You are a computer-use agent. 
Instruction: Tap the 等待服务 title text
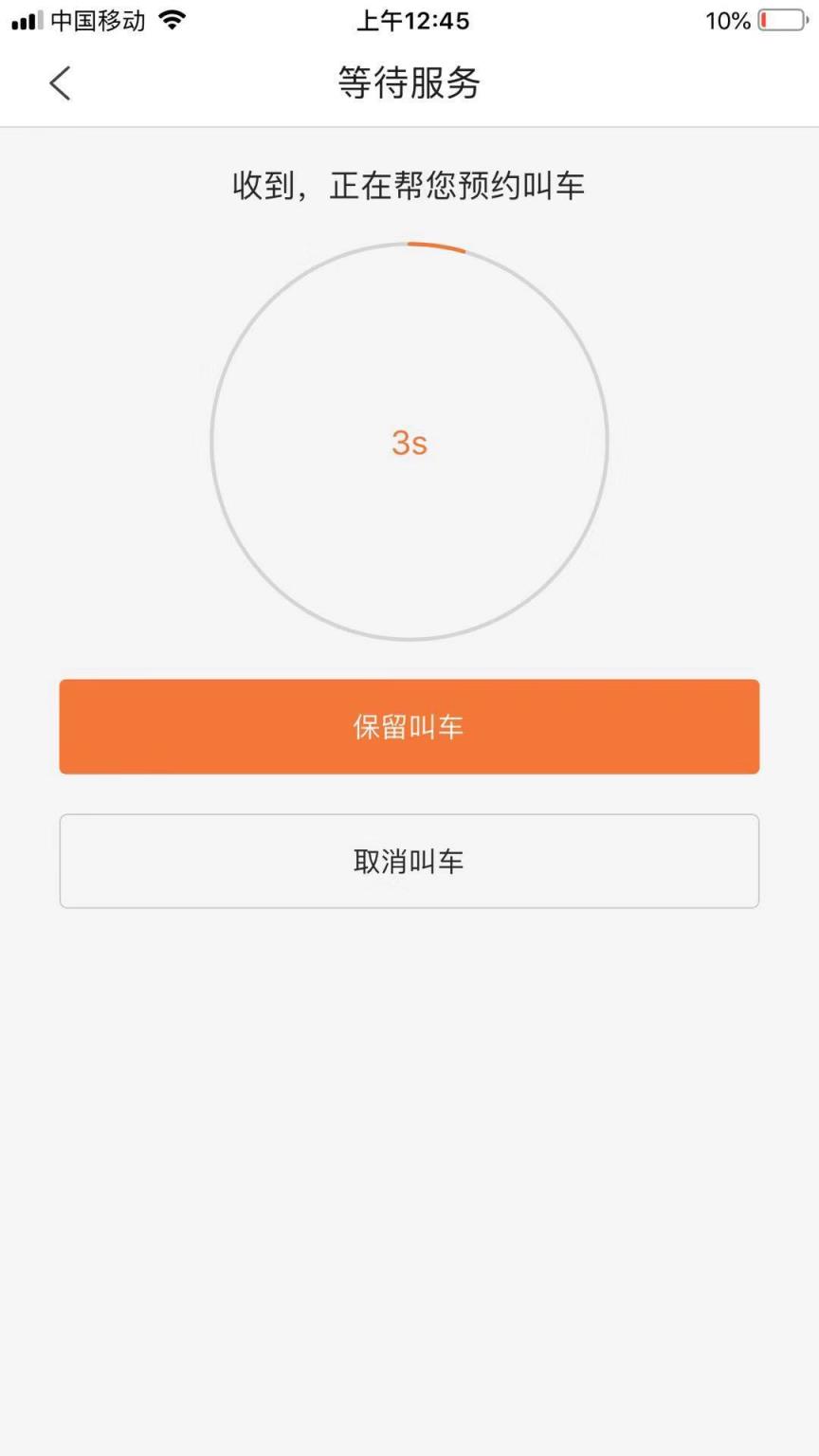[x=408, y=84]
